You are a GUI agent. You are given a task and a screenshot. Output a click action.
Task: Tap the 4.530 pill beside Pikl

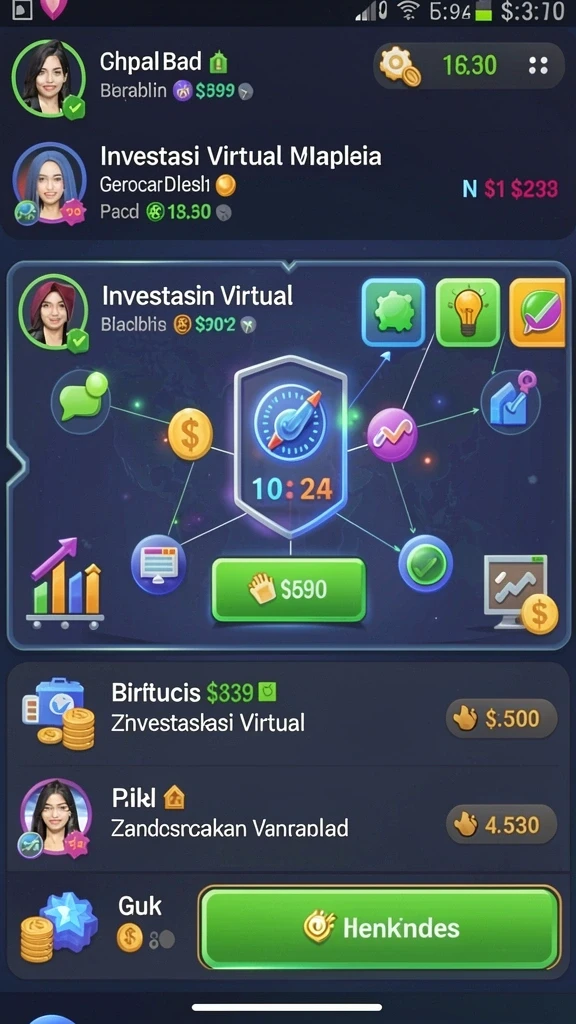click(501, 825)
